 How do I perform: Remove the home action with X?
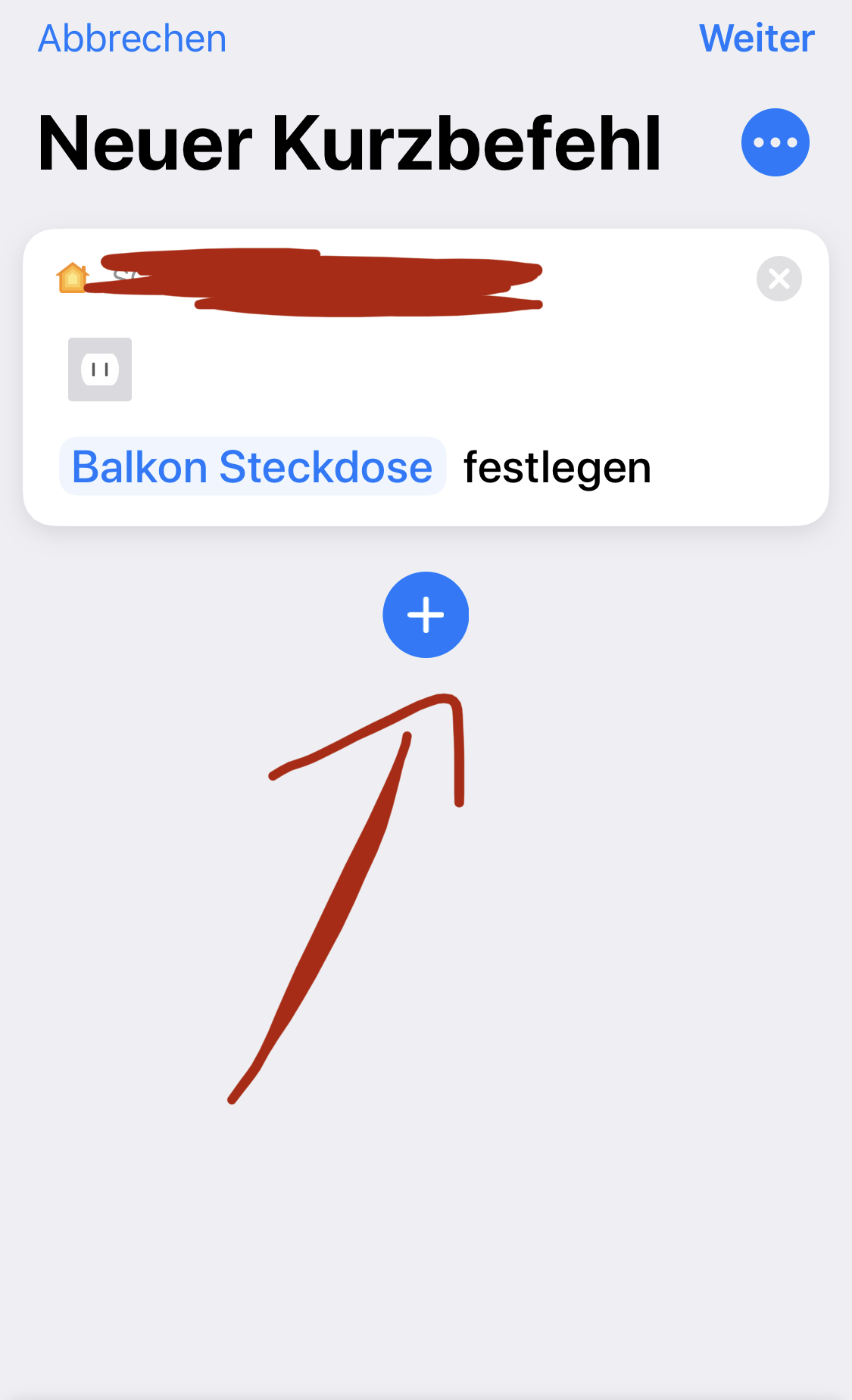click(779, 279)
